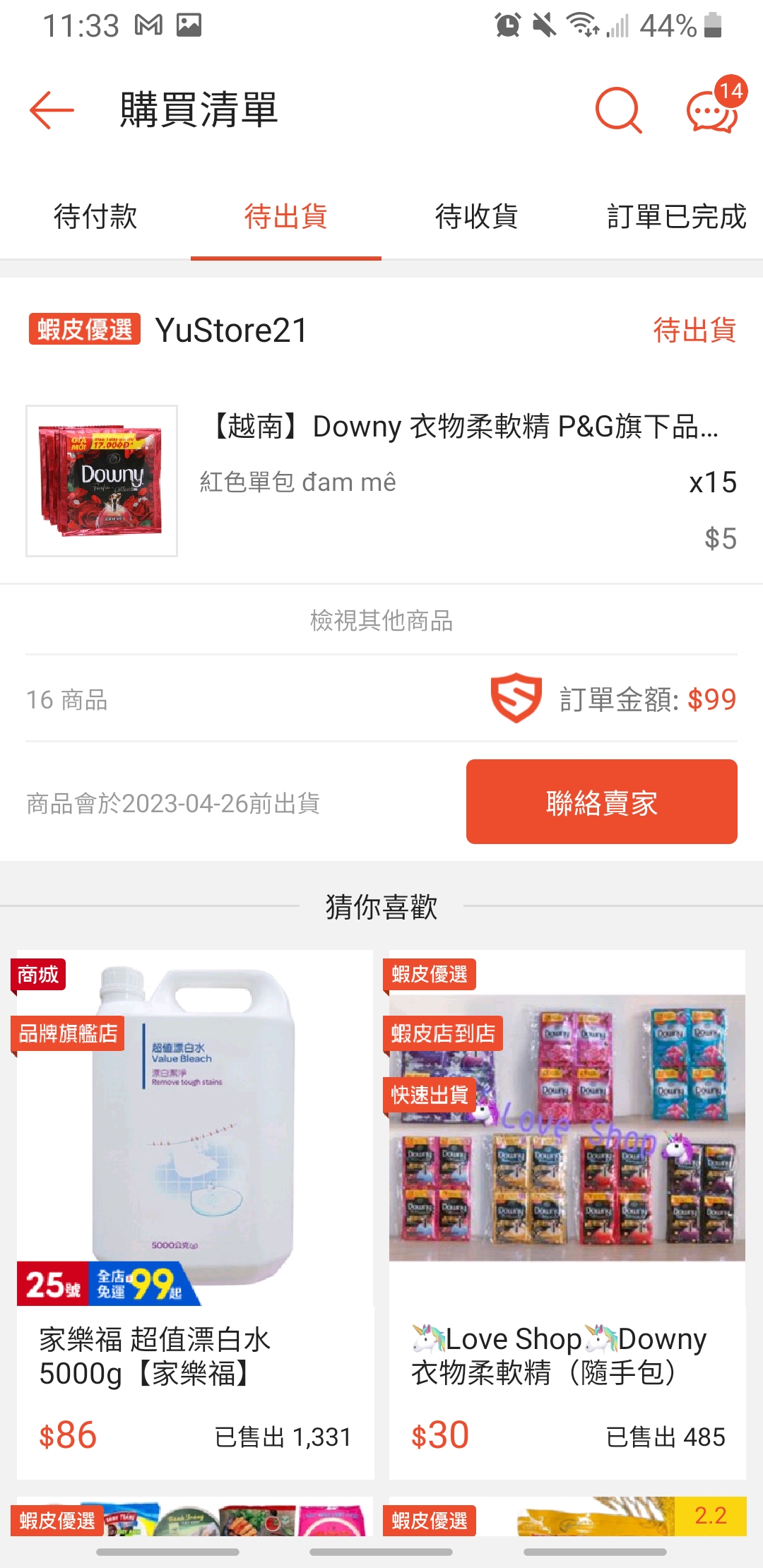
Task: Tap 檢視其他商品 to see the other items
Action: [381, 621]
